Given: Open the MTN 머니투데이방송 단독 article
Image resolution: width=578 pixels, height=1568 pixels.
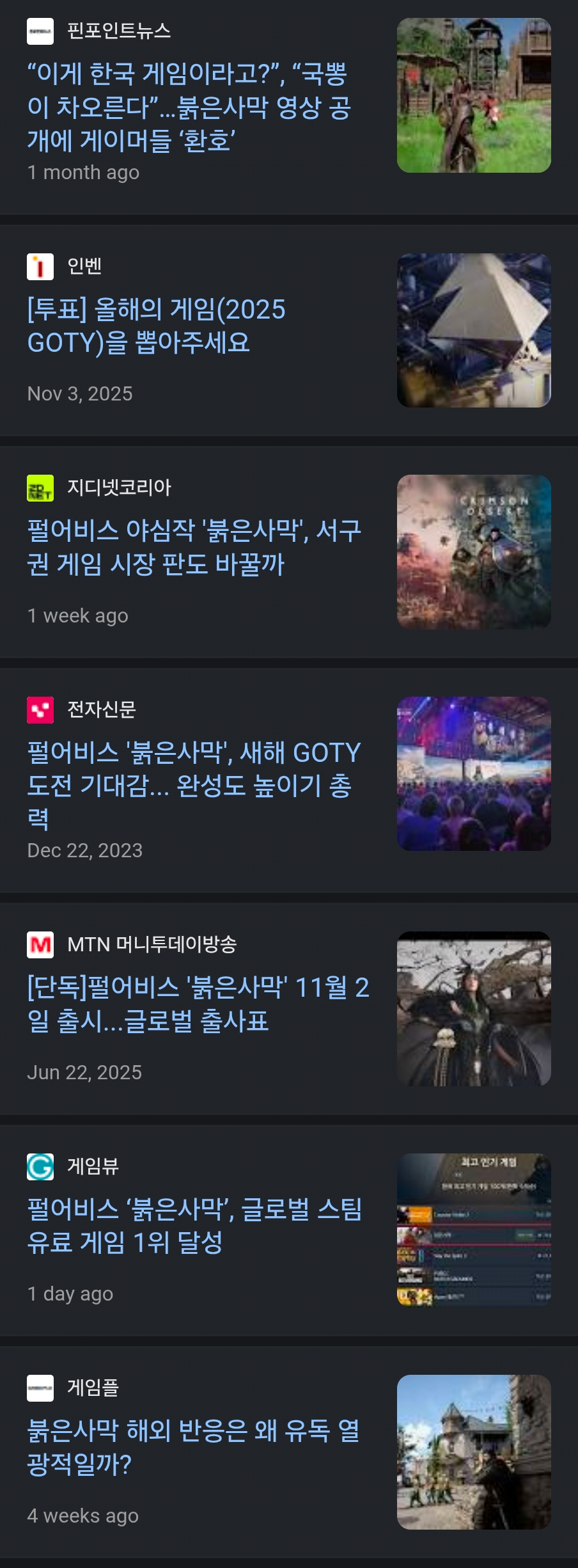Looking at the screenshot, I should click(198, 1004).
